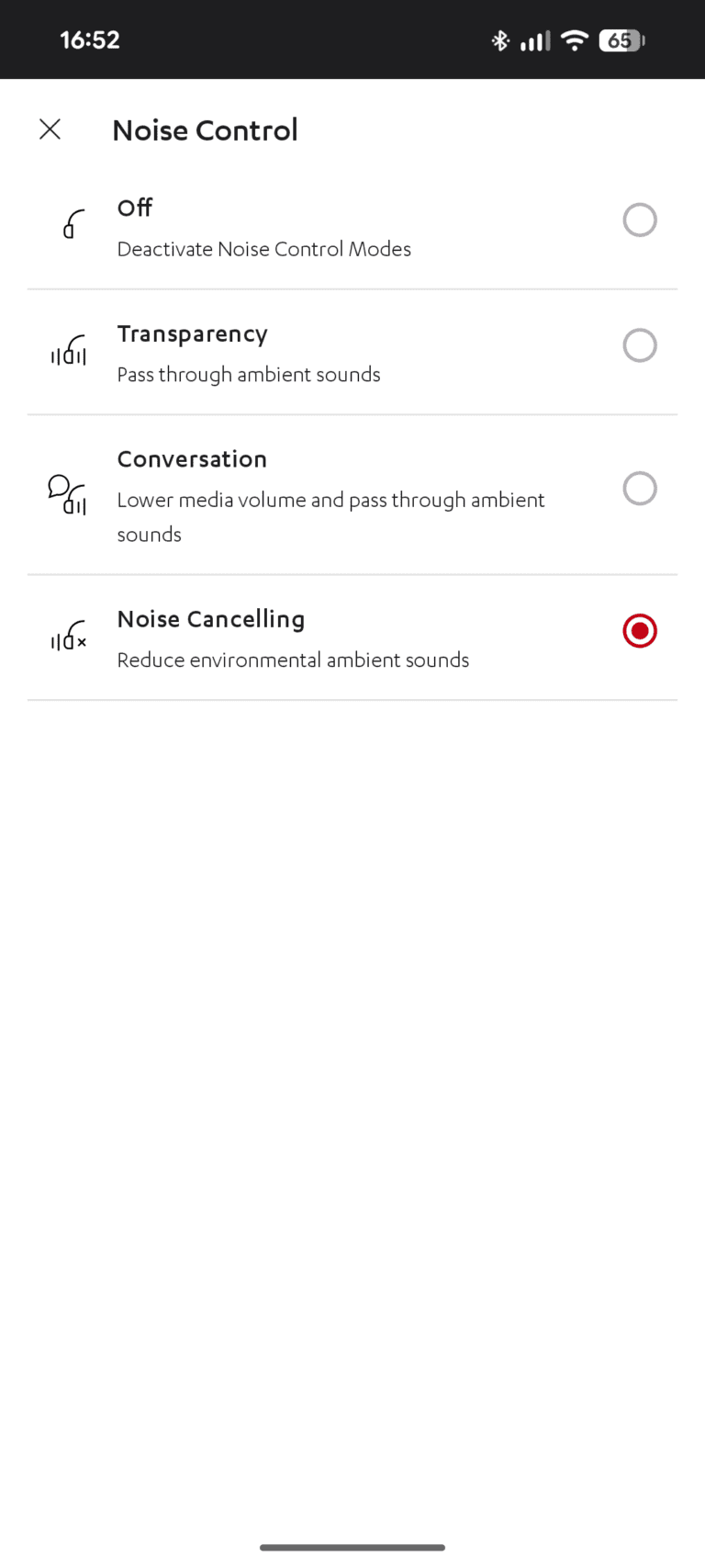
Task: Choose the Conversation mode option
Action: pos(639,489)
